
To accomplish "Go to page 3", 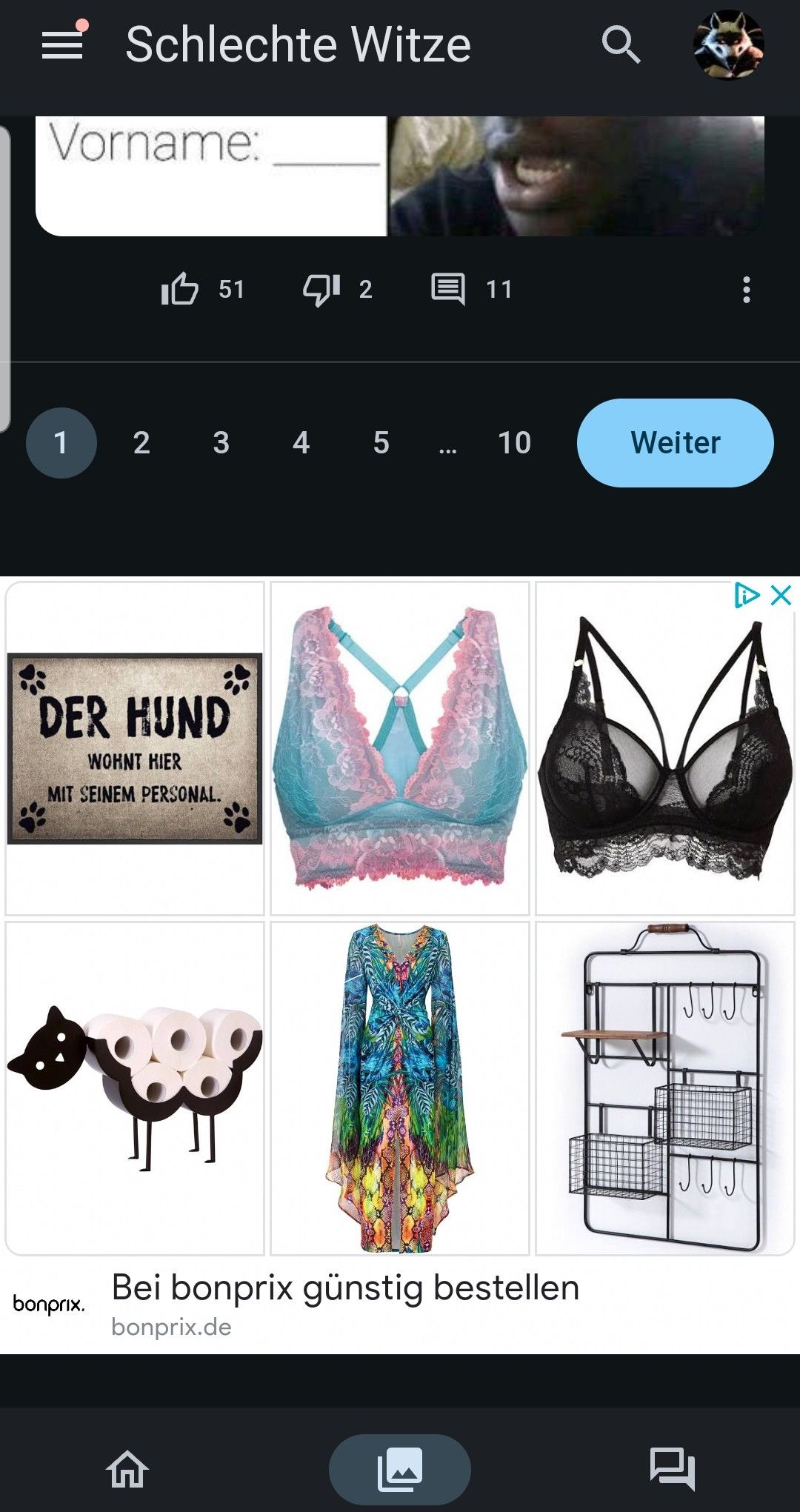I will point(221,443).
